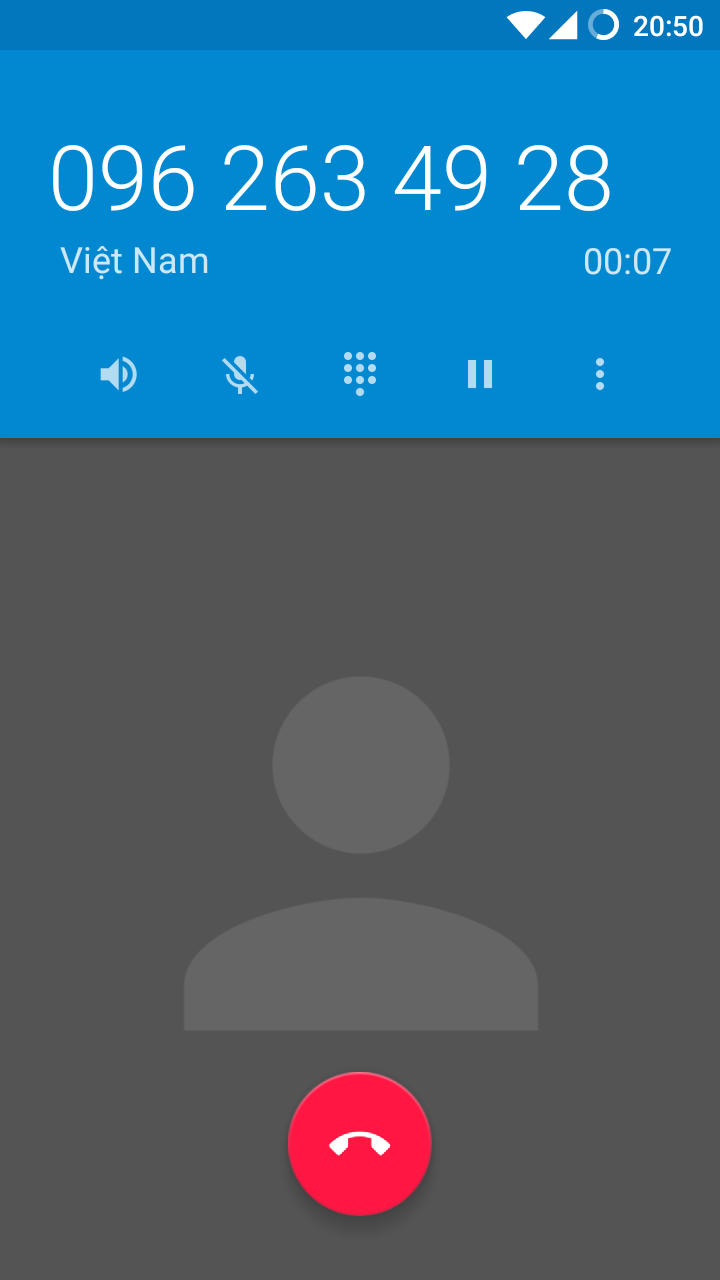Image resolution: width=720 pixels, height=1280 pixels.
Task: Turn on the speakerphone
Action: [x=119, y=375]
